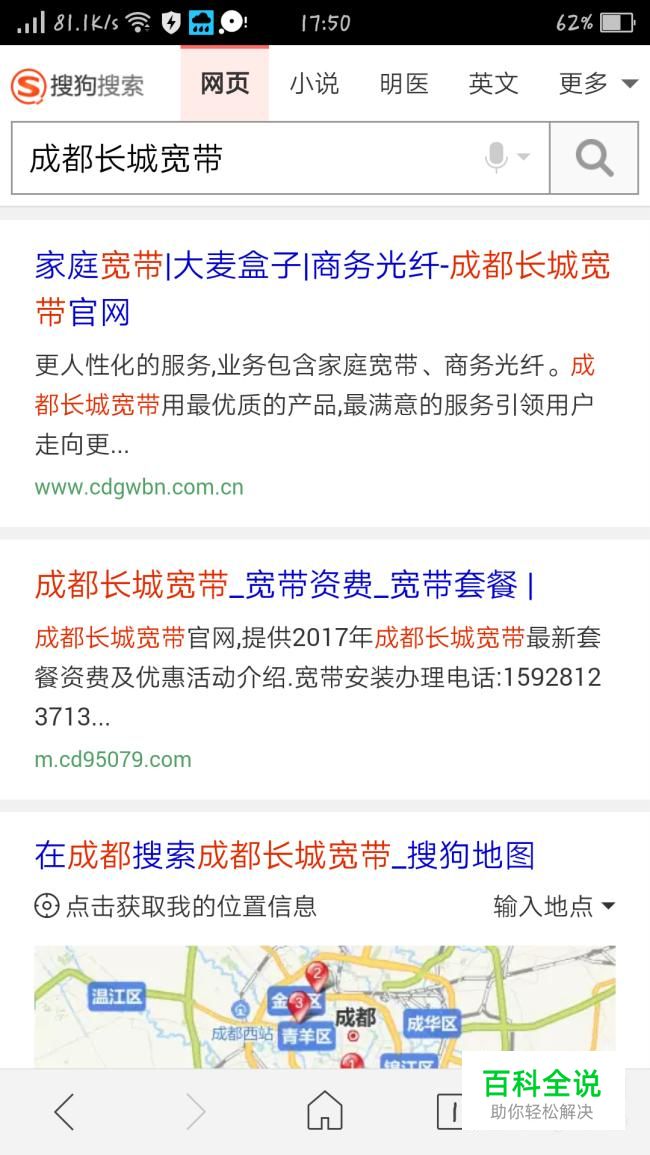The width and height of the screenshot is (650, 1155).
Task: Switch to the 英文 tab
Action: tap(494, 84)
